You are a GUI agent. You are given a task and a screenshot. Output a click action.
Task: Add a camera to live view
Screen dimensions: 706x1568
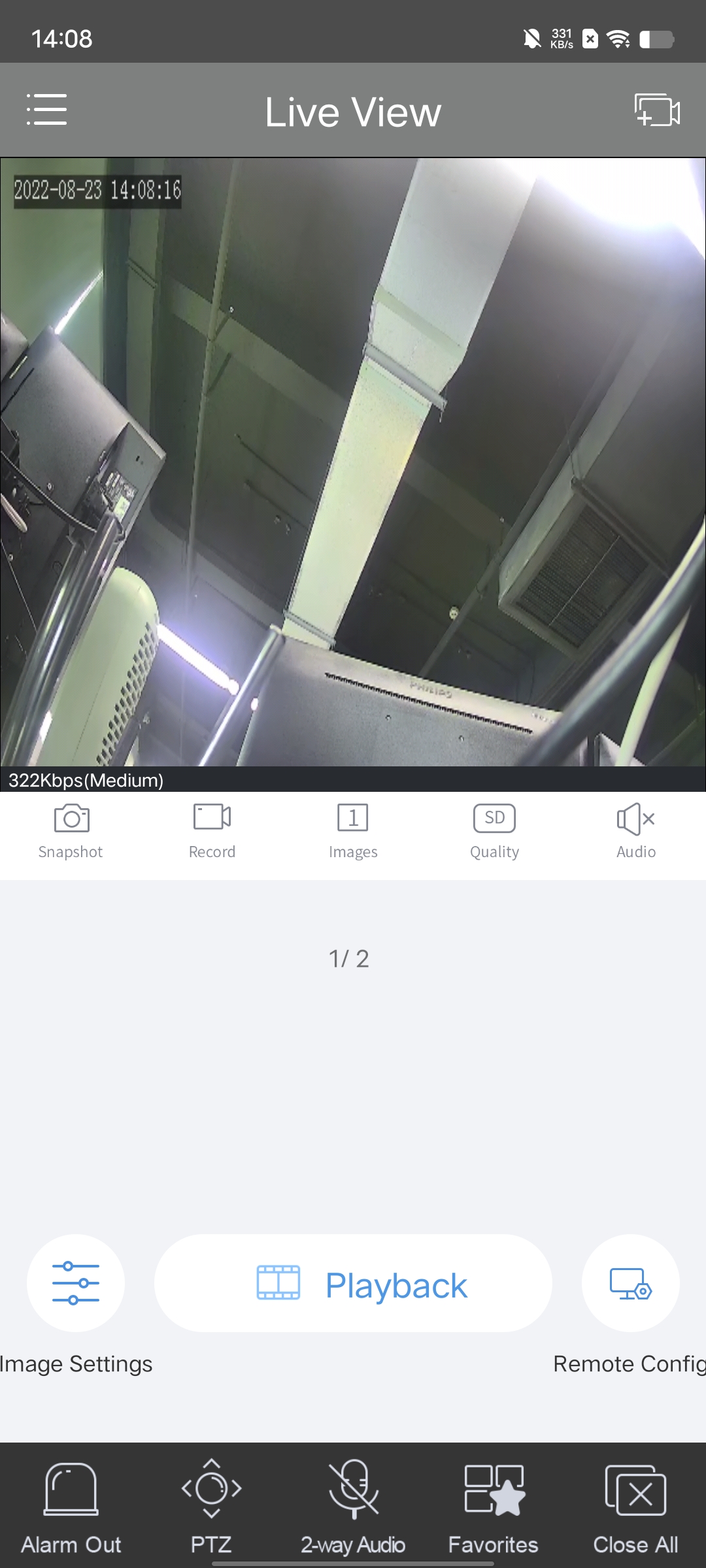pyautogui.click(x=657, y=110)
